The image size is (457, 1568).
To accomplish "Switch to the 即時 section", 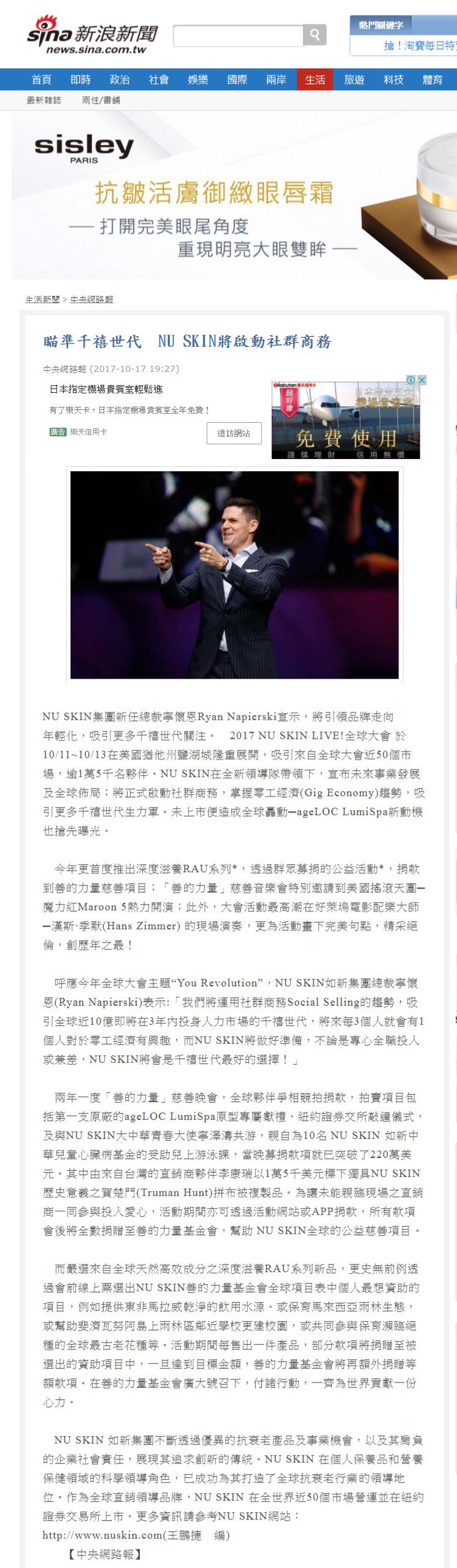I will pyautogui.click(x=80, y=80).
